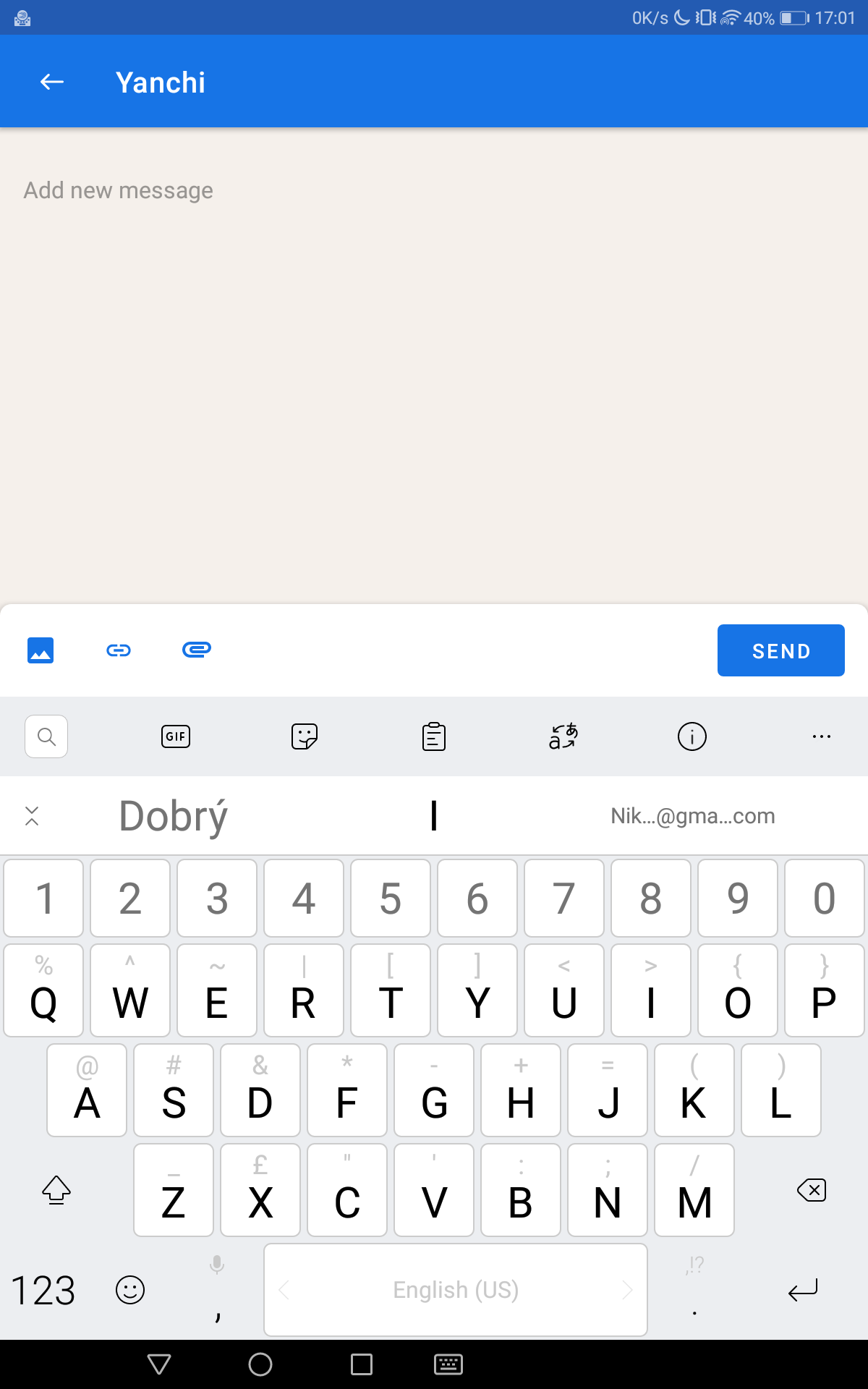Open the keyboard sticker panel
The height and width of the screenshot is (1389, 868).
pos(305,736)
